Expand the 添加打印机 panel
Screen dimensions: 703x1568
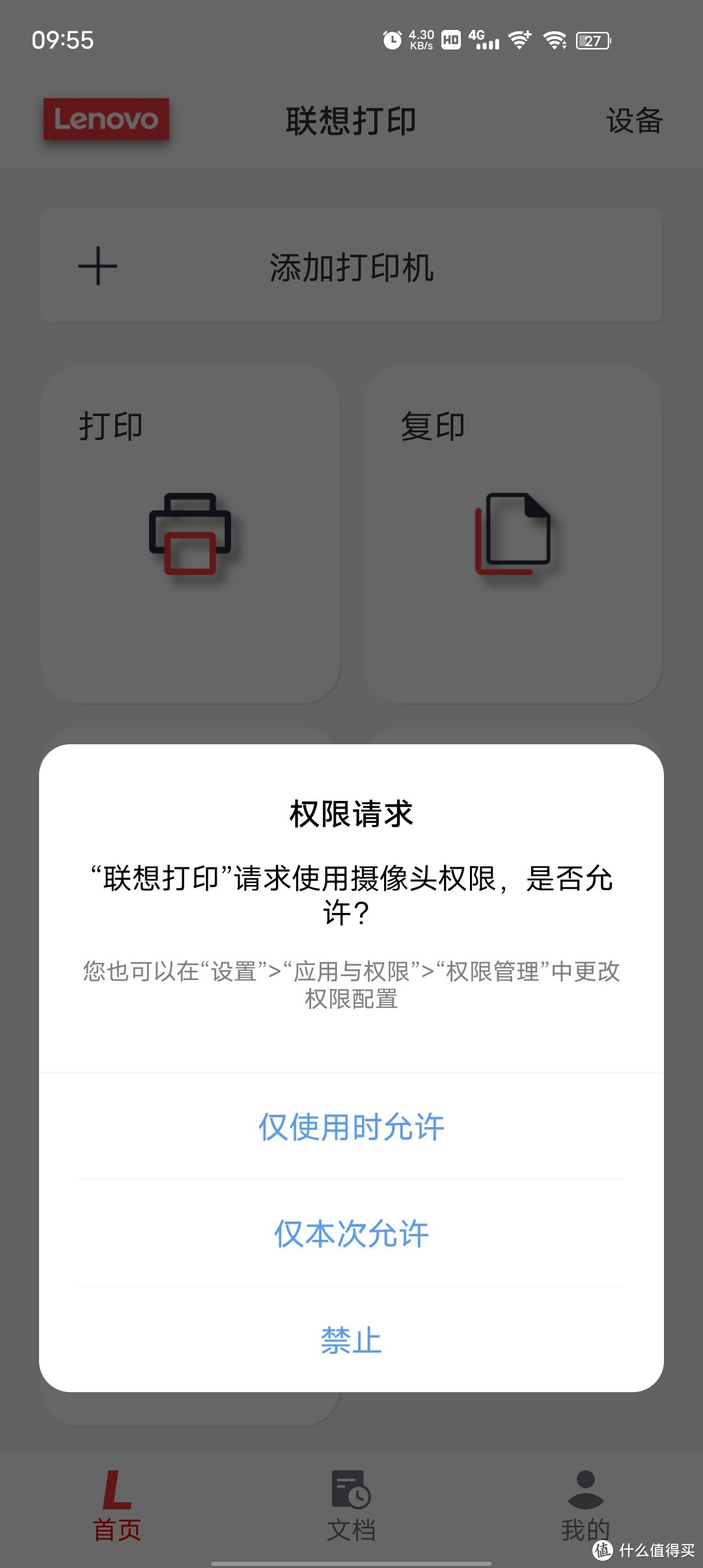tap(351, 267)
